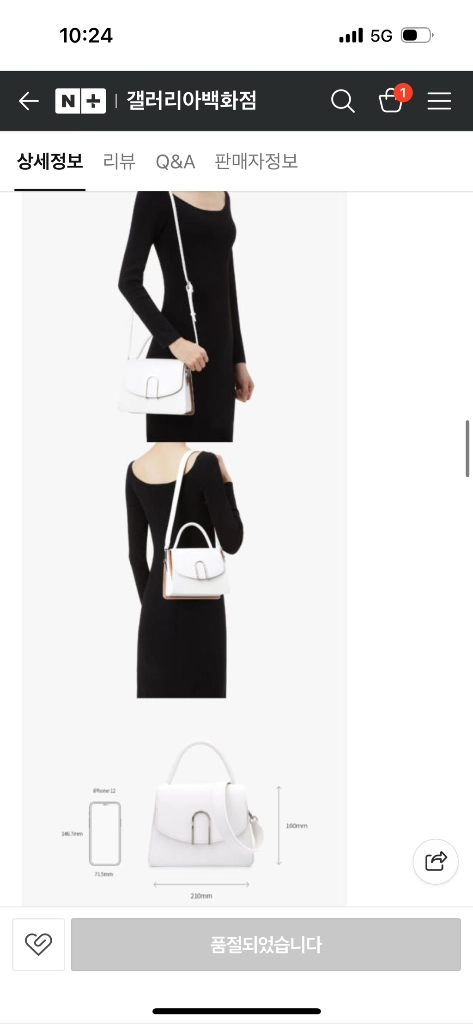Viewport: 473px width, 1024px height.
Task: Open 갤러리아백화점 store home
Action: point(191,101)
